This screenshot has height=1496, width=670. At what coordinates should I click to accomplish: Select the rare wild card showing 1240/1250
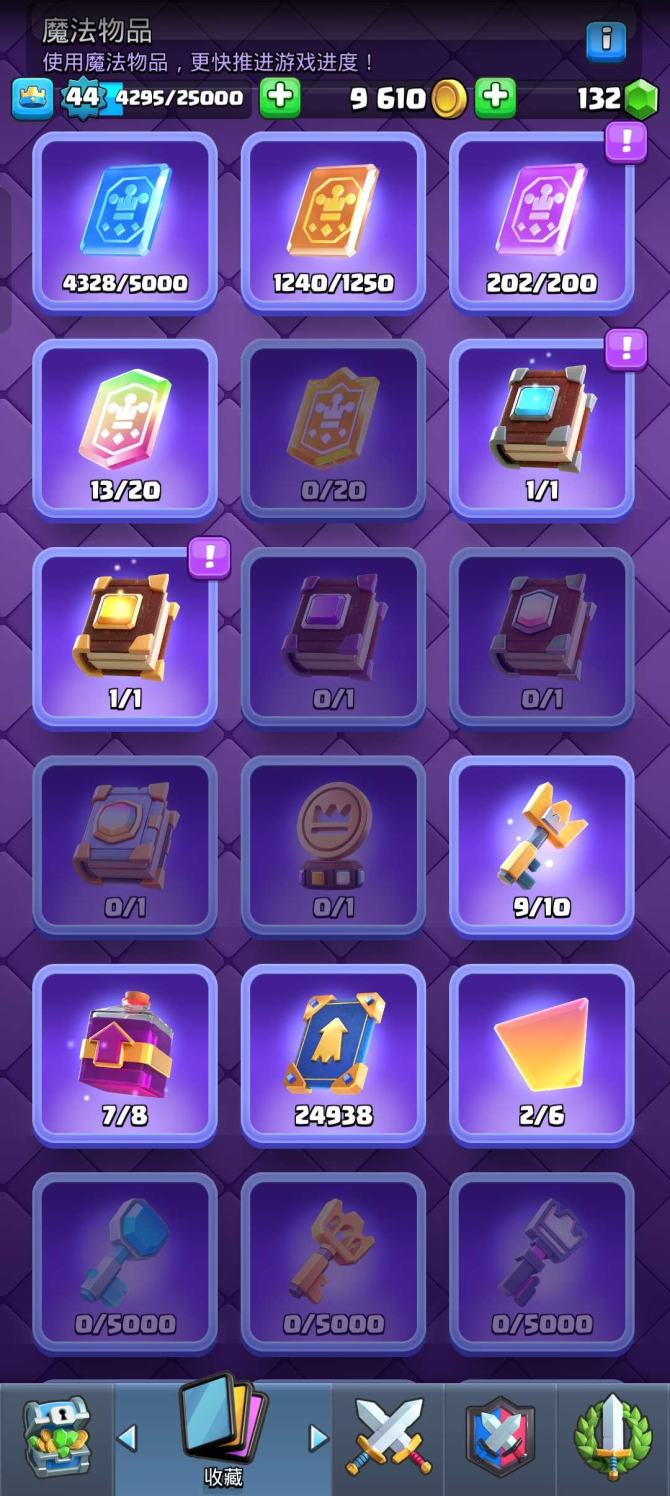333,222
